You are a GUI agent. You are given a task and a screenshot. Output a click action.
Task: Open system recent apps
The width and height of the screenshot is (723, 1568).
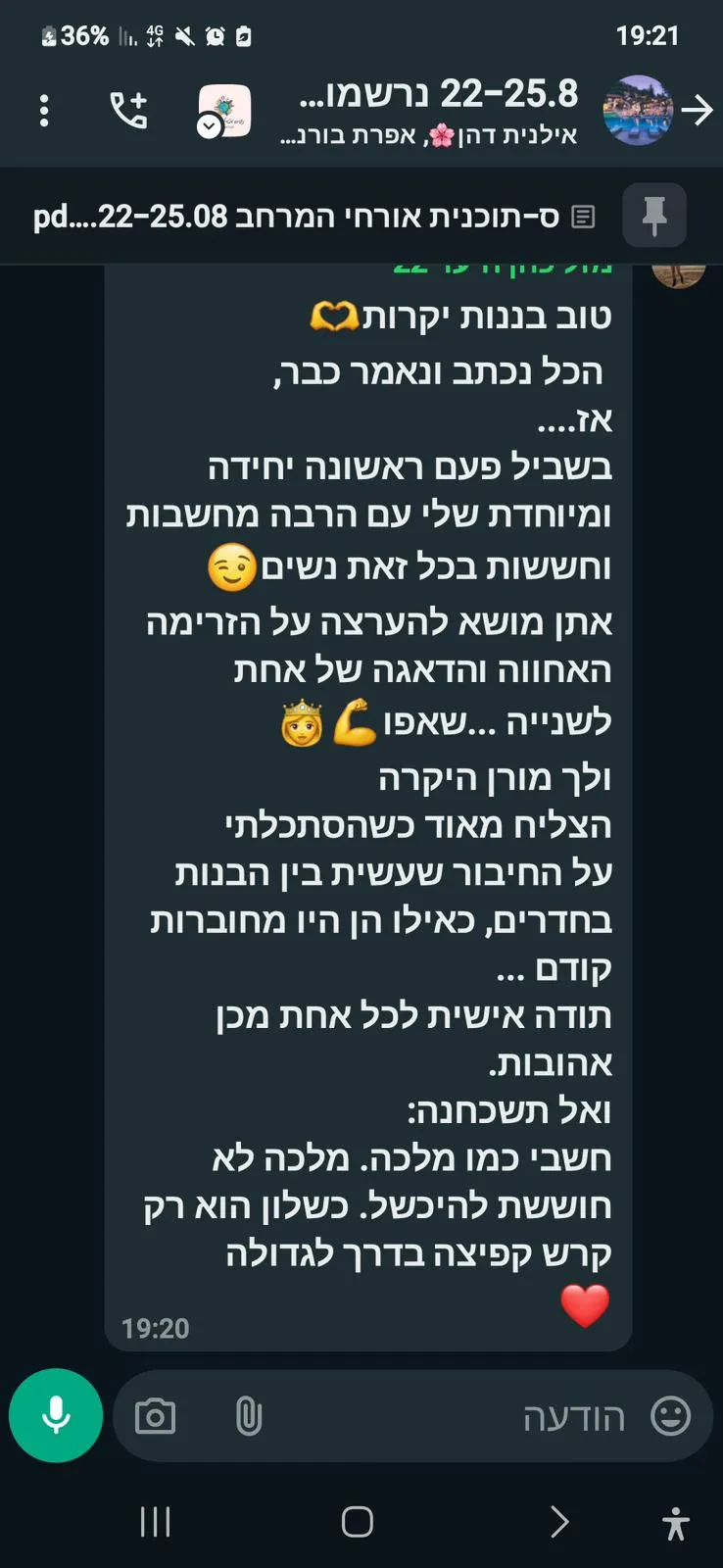[x=155, y=1521]
